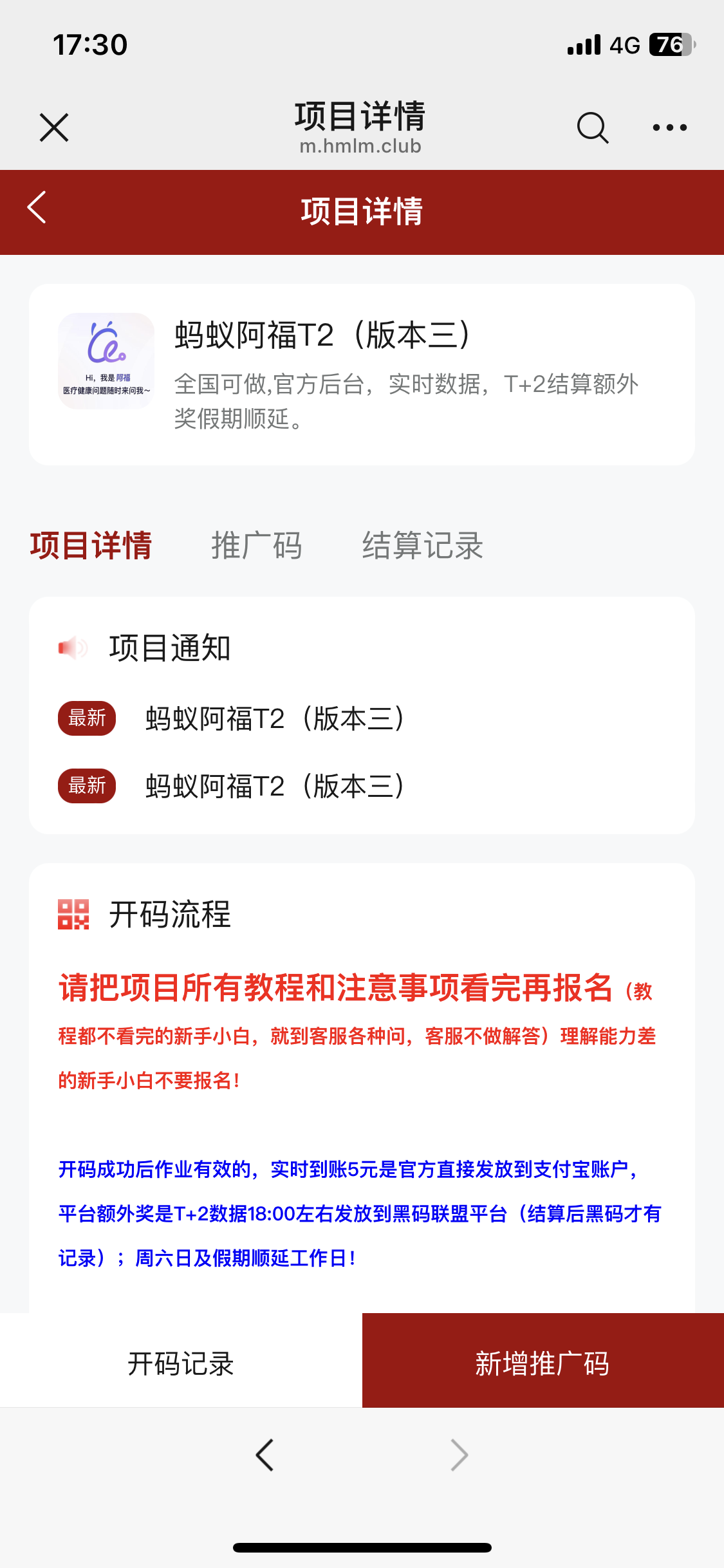Switch to the 推广码 tab
This screenshot has width=724, height=1568.
click(x=257, y=546)
